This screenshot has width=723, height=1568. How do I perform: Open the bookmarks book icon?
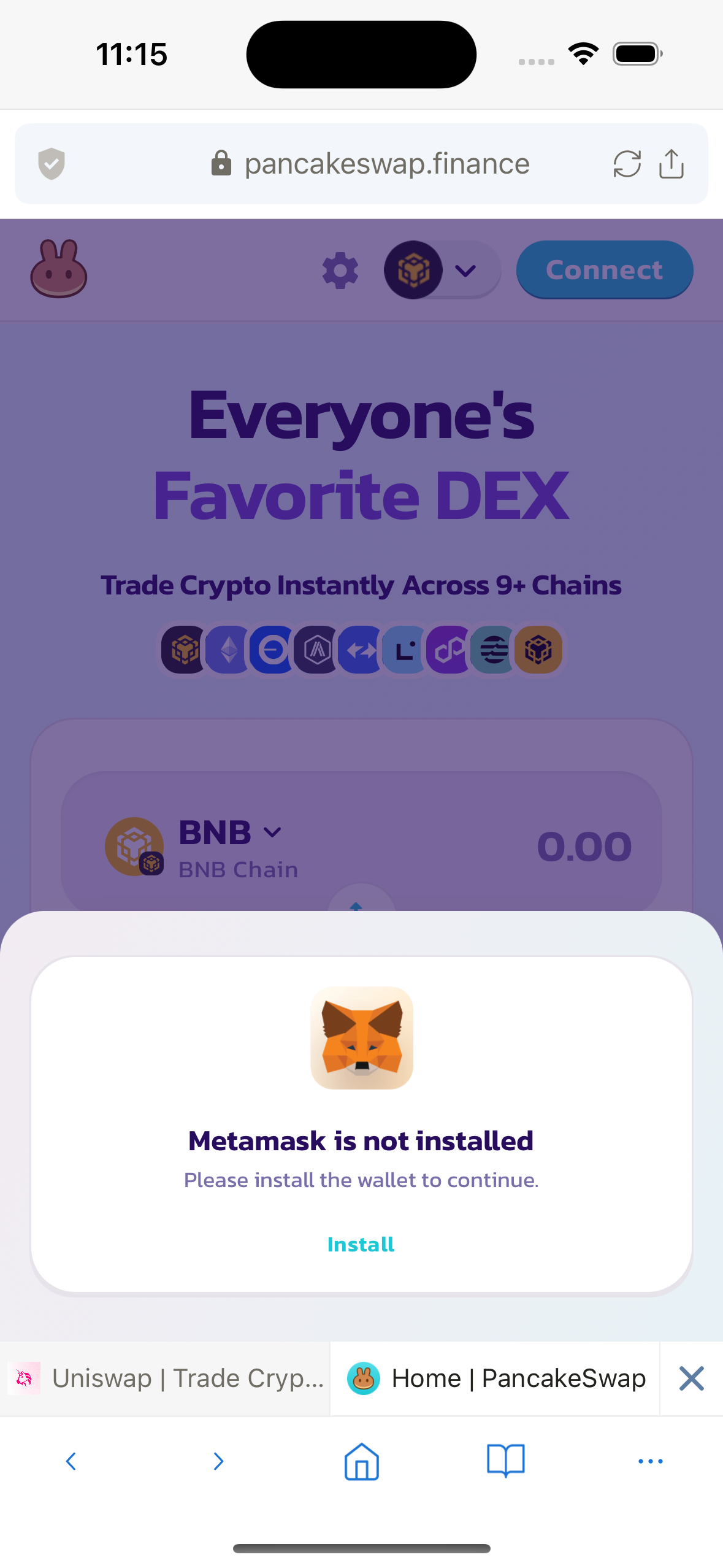click(505, 1461)
